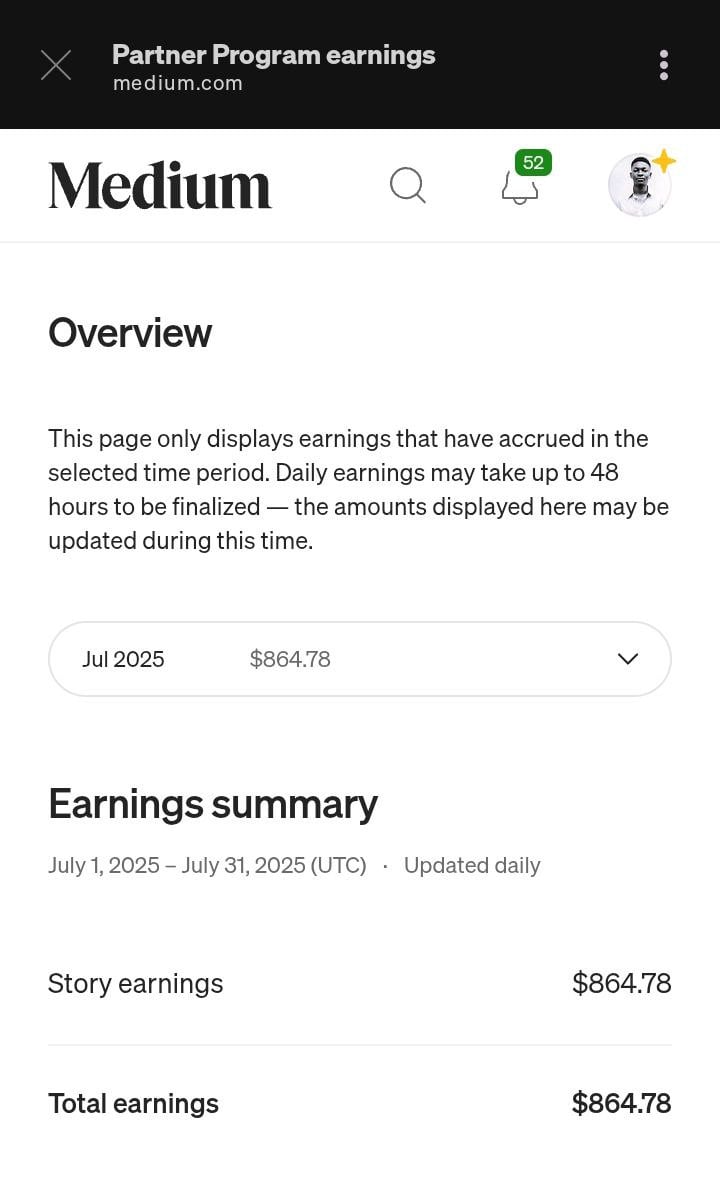Close the Partner Program earnings tab

(x=56, y=65)
